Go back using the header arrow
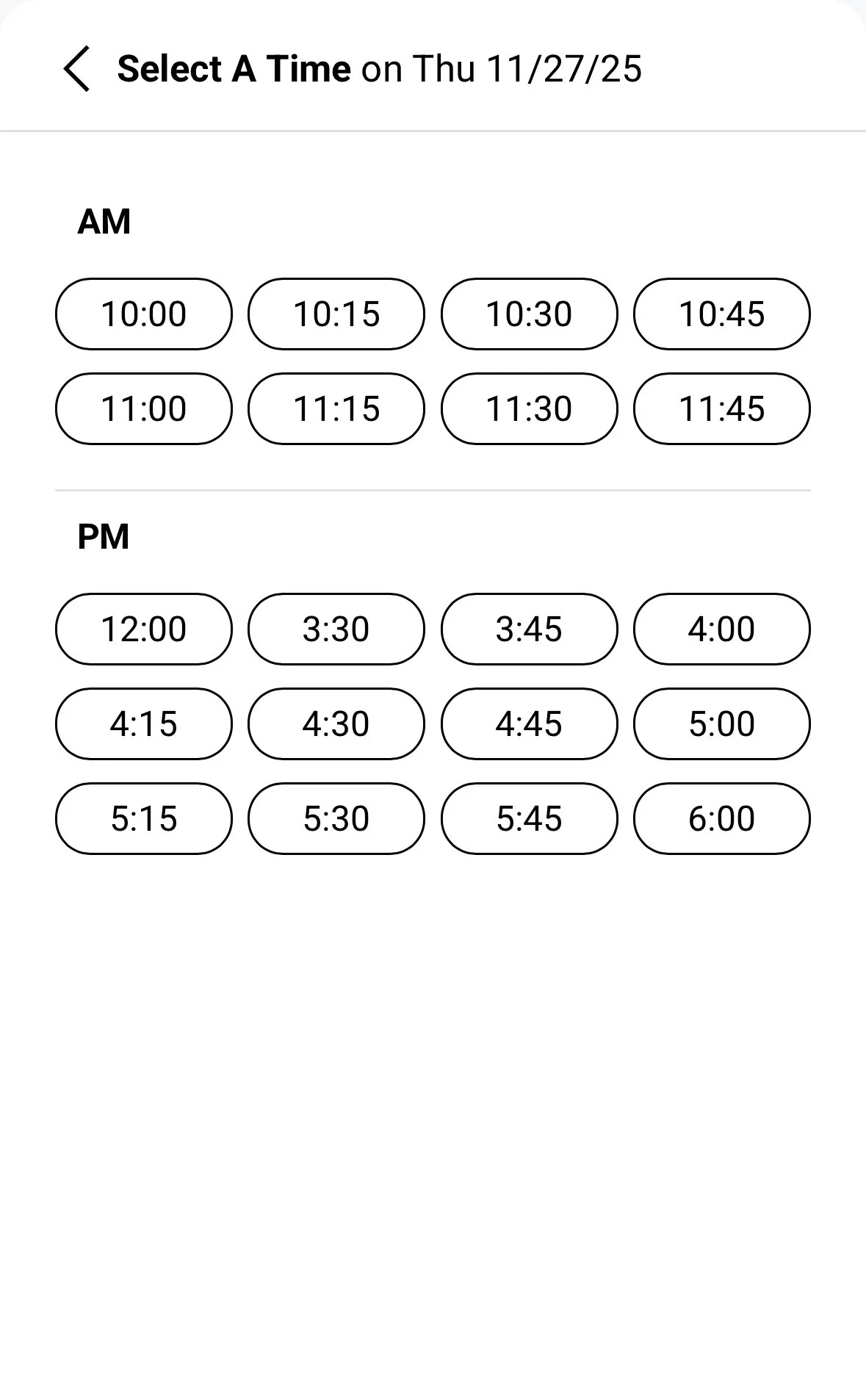This screenshot has width=866, height=1400. click(76, 69)
